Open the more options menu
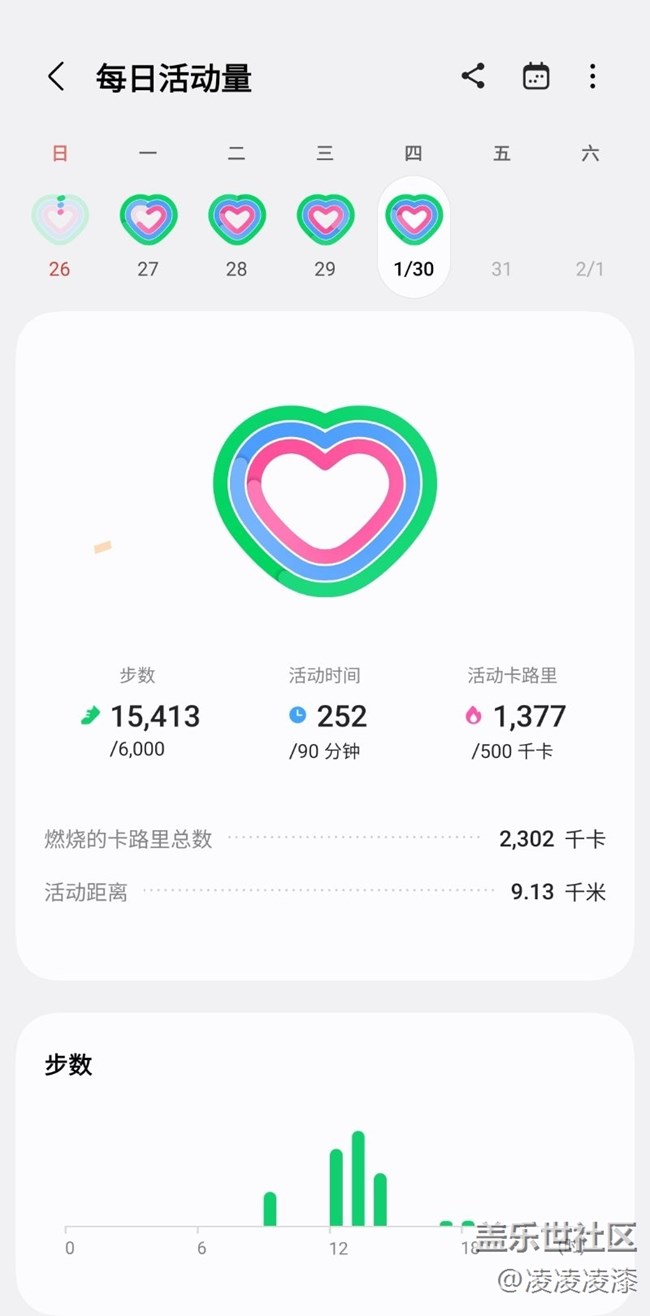650x1316 pixels. [592, 76]
